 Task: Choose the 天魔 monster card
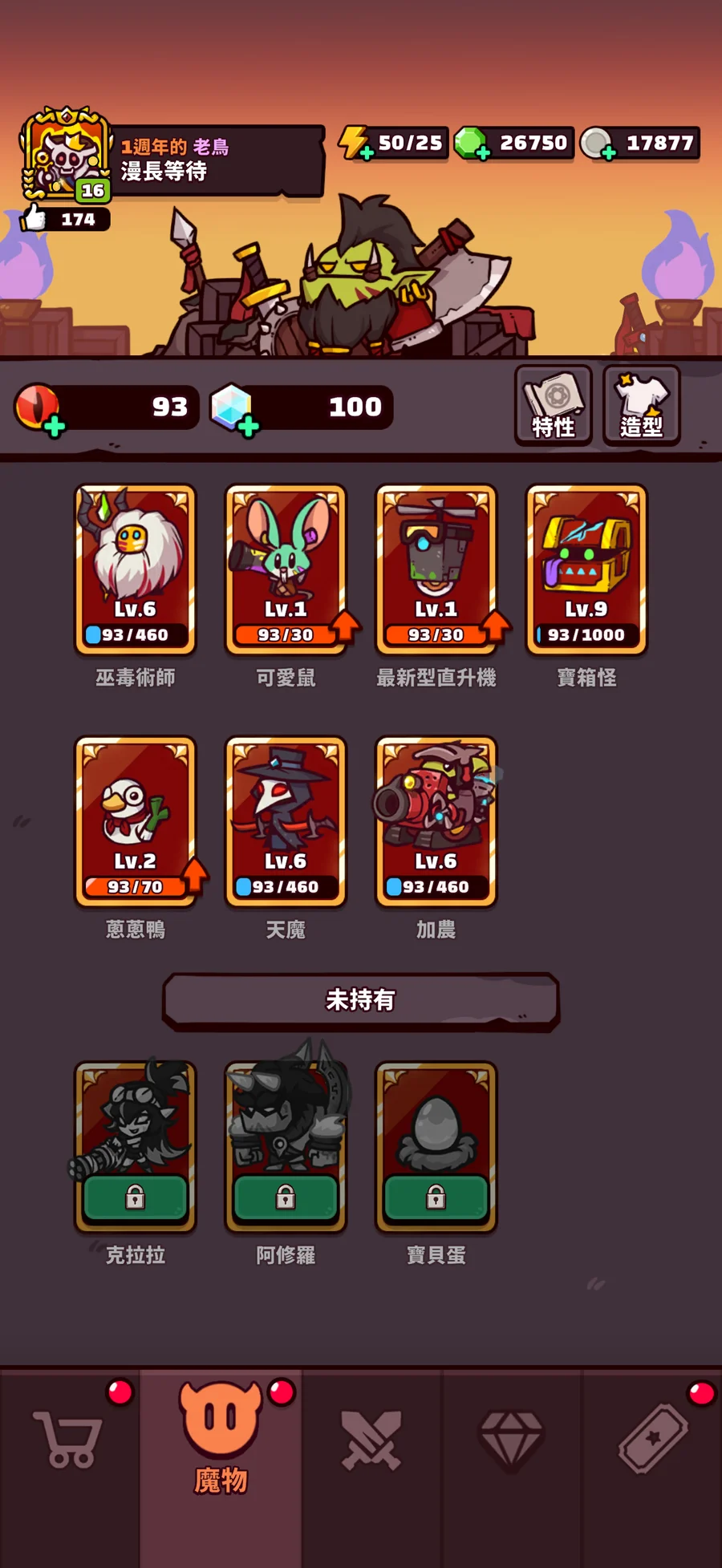coord(286,820)
